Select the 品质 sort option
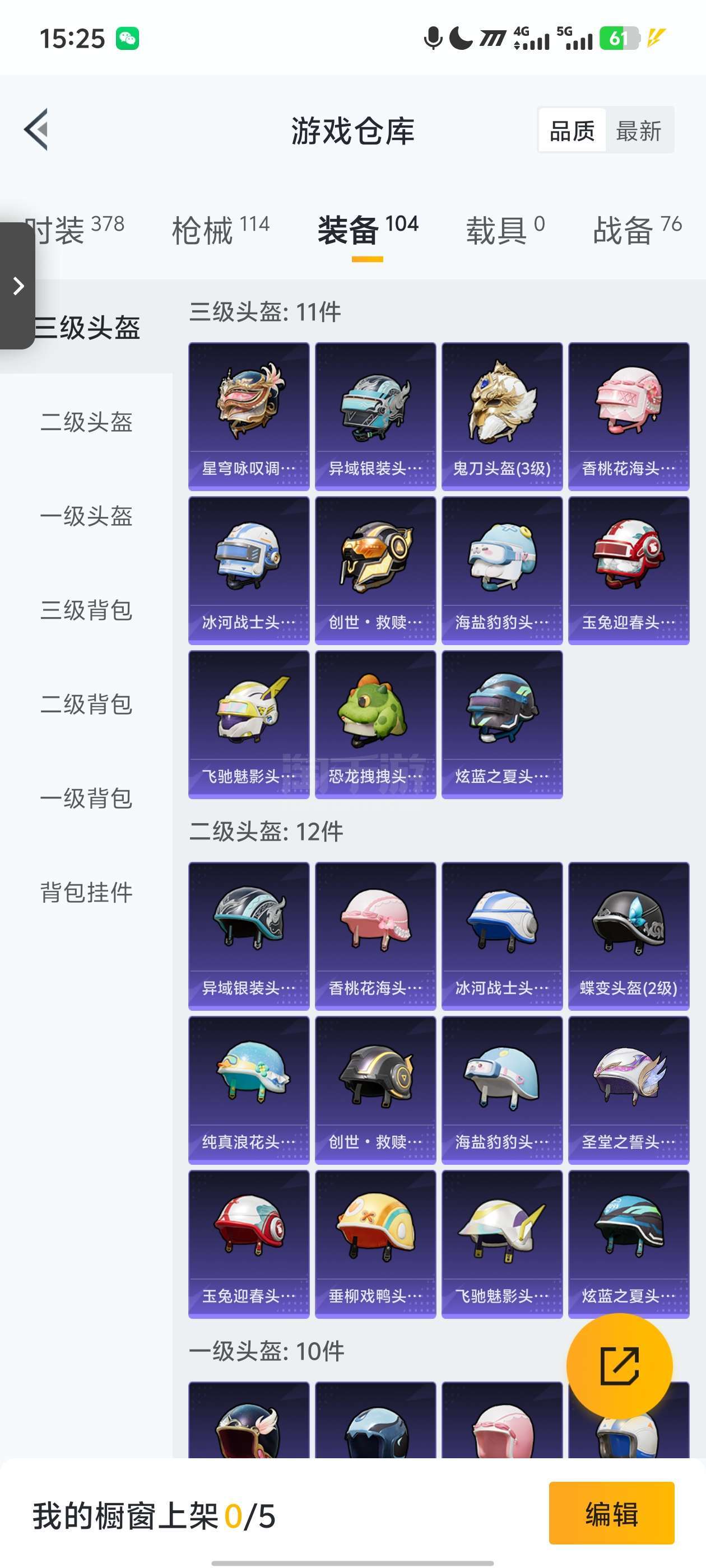 [x=572, y=130]
